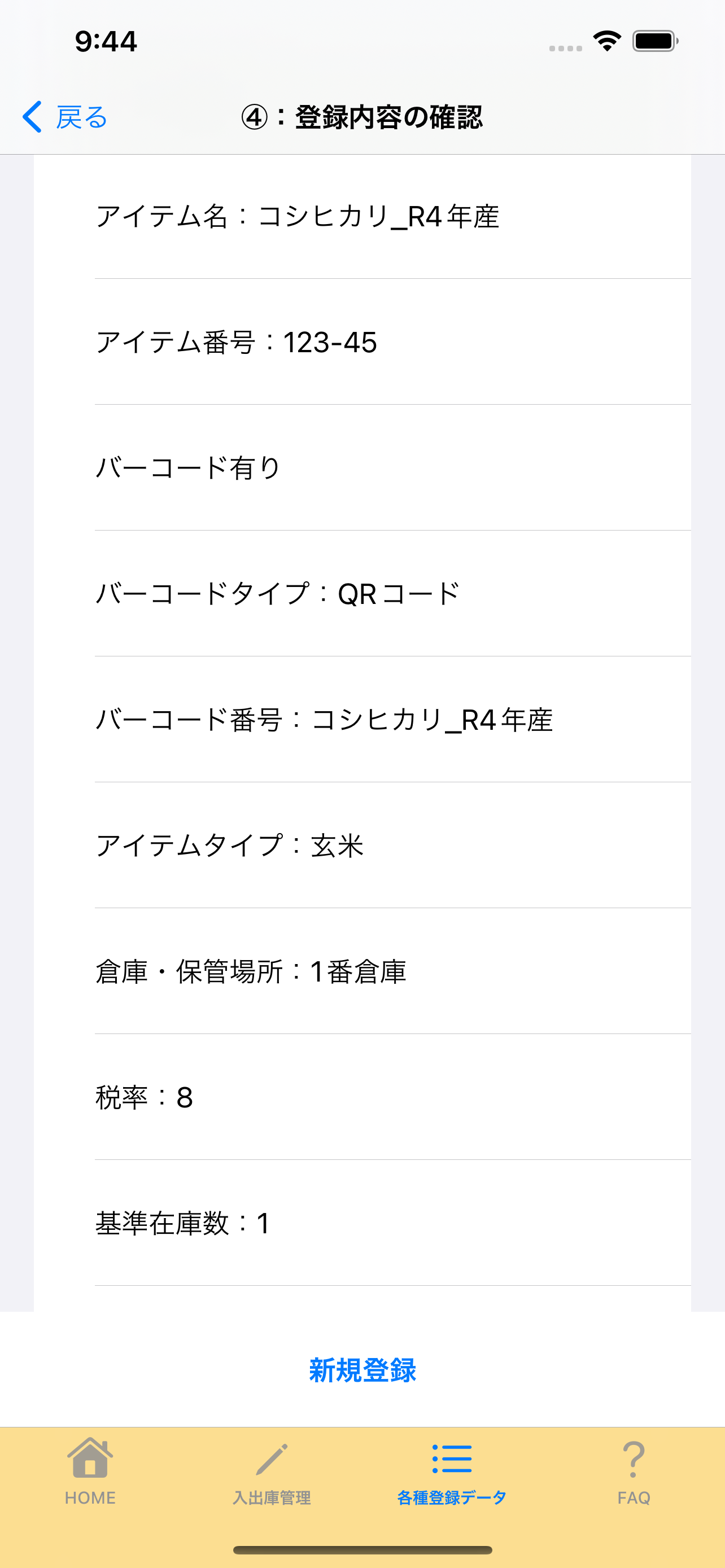Tap the アイテム番号 123-45 row
The width and height of the screenshot is (725, 1568).
coord(362,342)
